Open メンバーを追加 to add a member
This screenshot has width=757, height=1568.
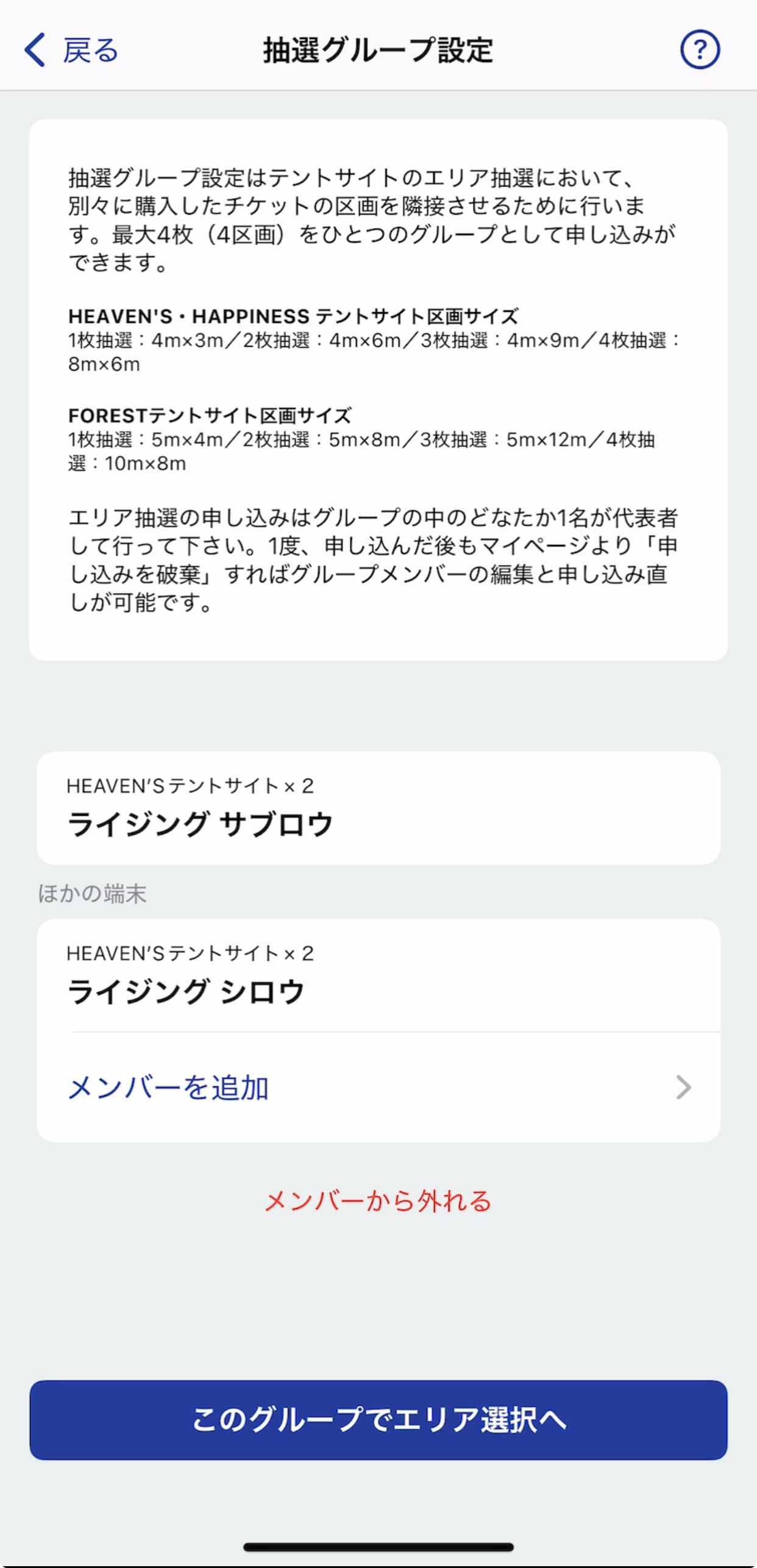pos(378,1087)
